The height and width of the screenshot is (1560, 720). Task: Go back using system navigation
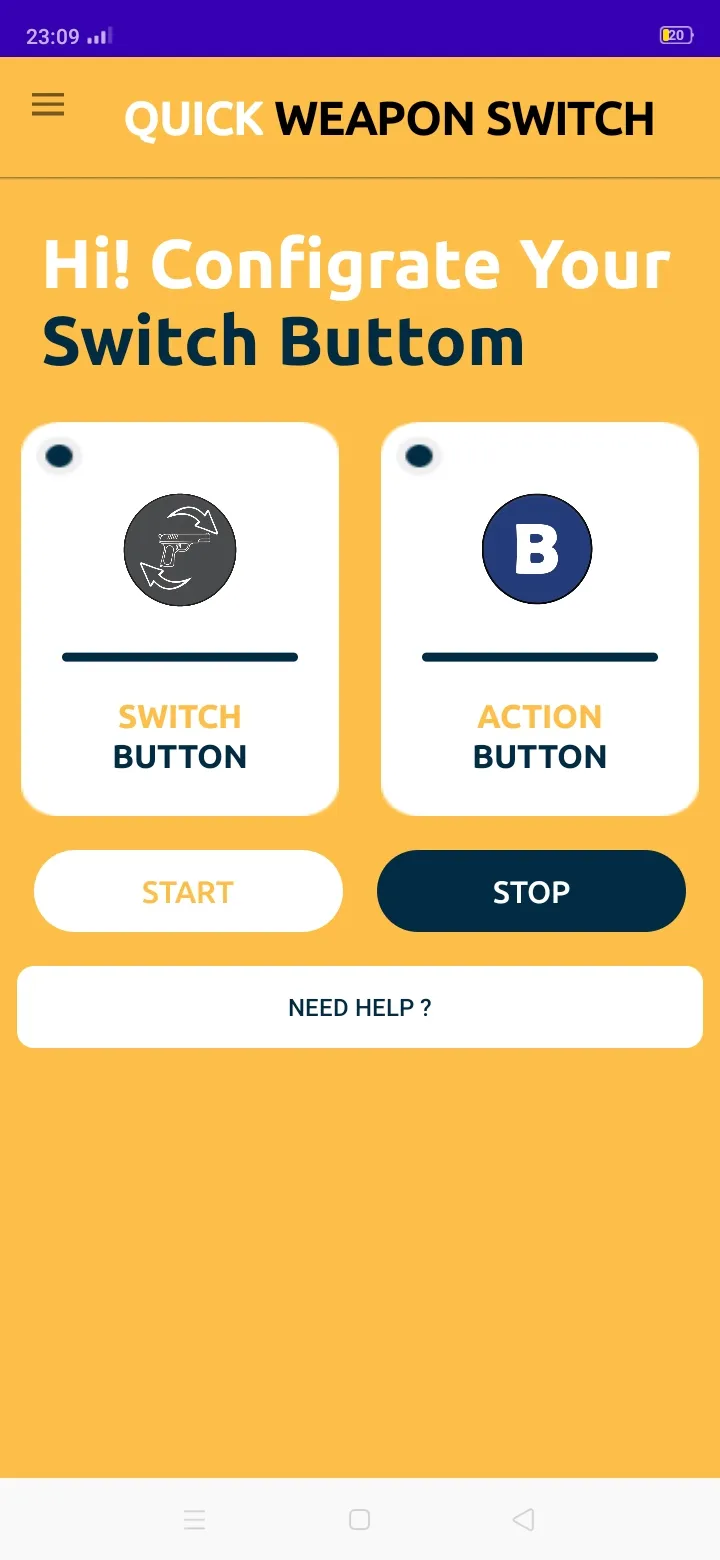[x=523, y=1520]
